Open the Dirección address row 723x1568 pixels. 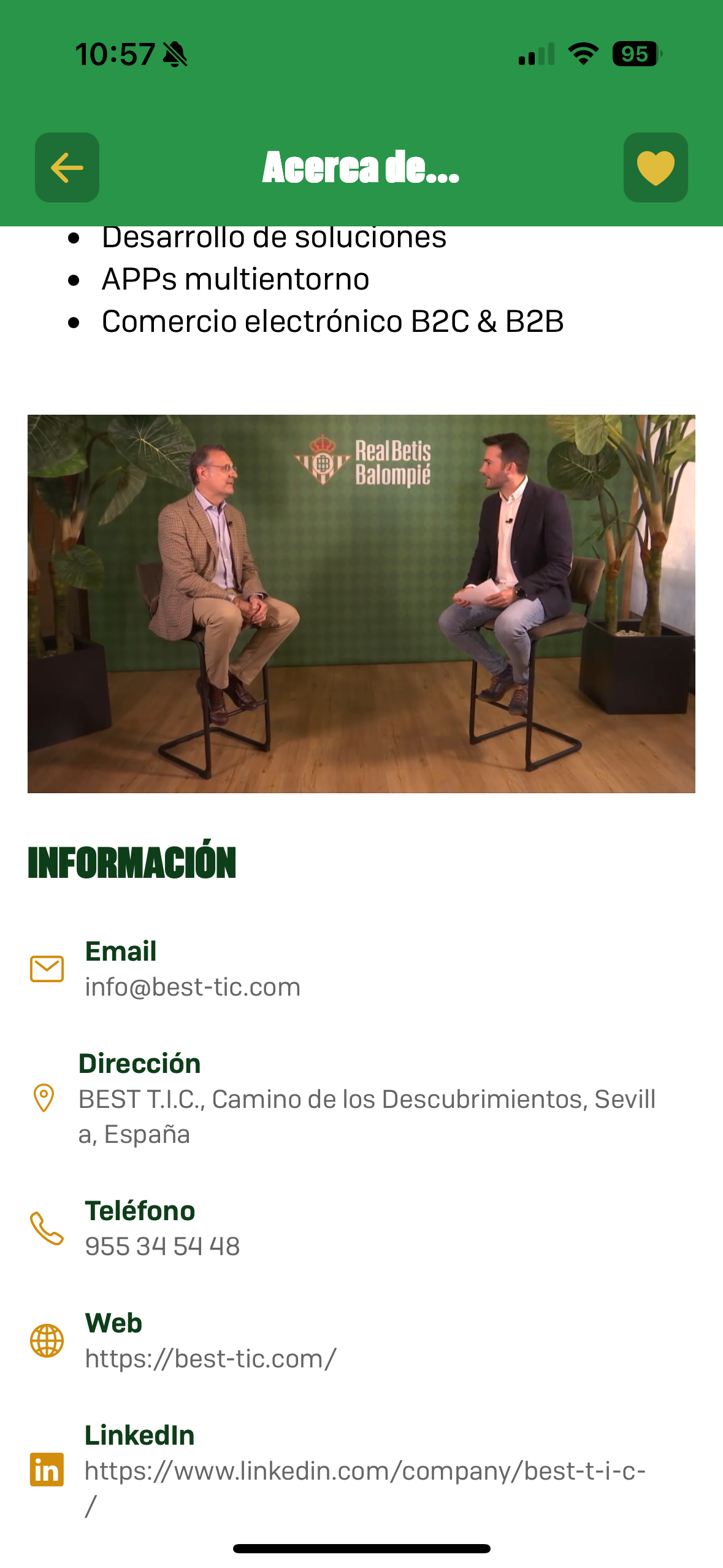click(x=361, y=1098)
